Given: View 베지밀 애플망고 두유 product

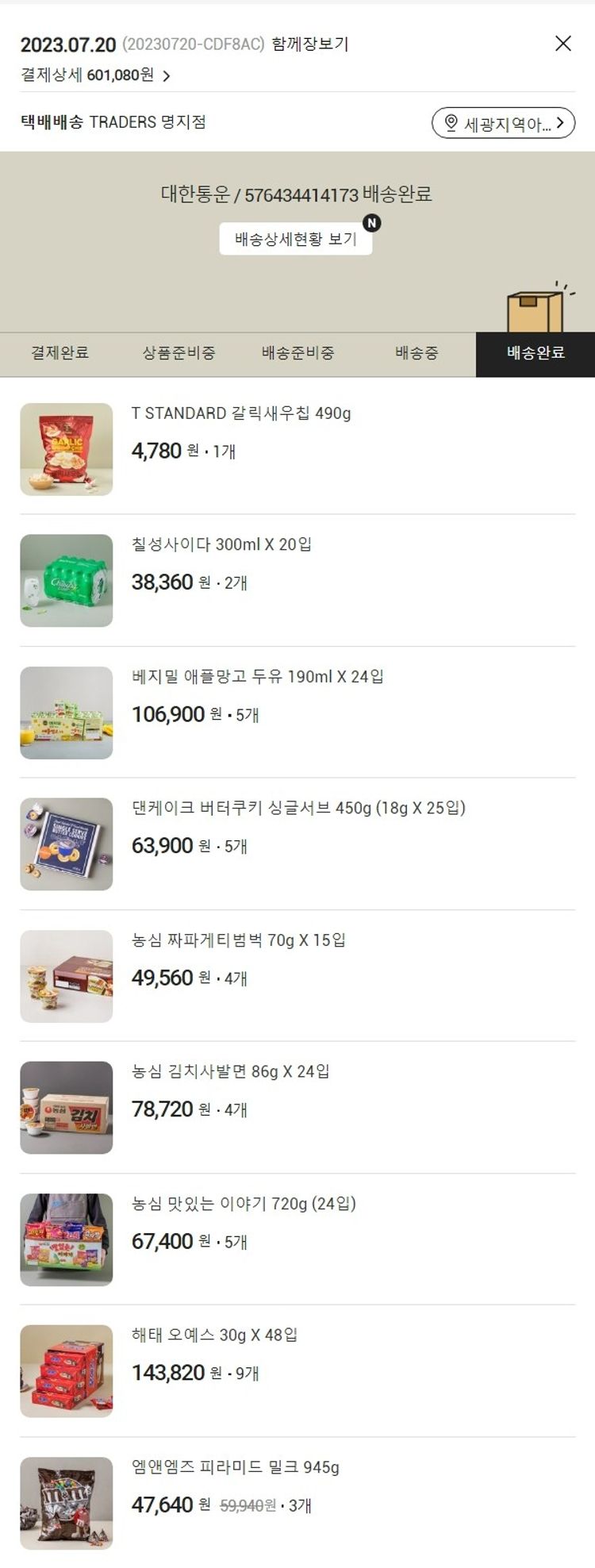Looking at the screenshot, I should coord(257,677).
